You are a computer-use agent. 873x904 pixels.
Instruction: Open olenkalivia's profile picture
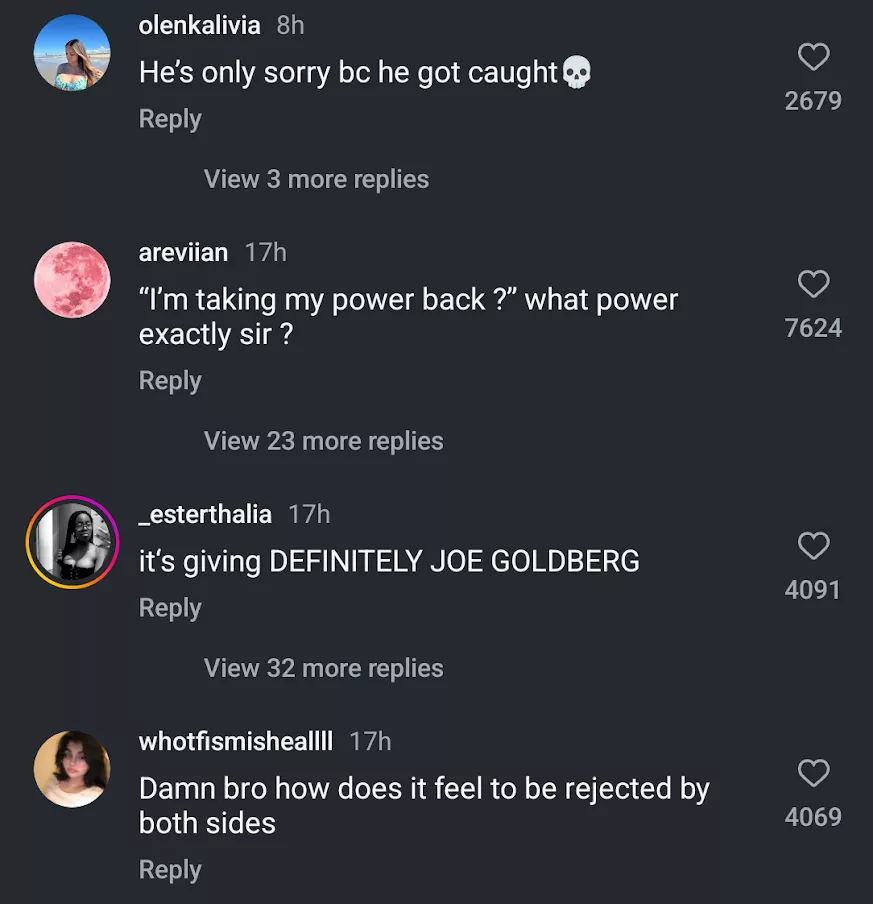tap(71, 52)
